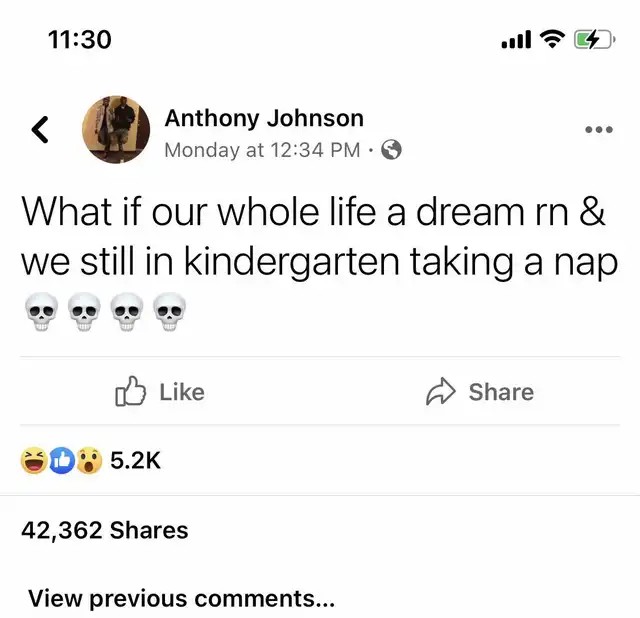Share this post

pos(480,392)
